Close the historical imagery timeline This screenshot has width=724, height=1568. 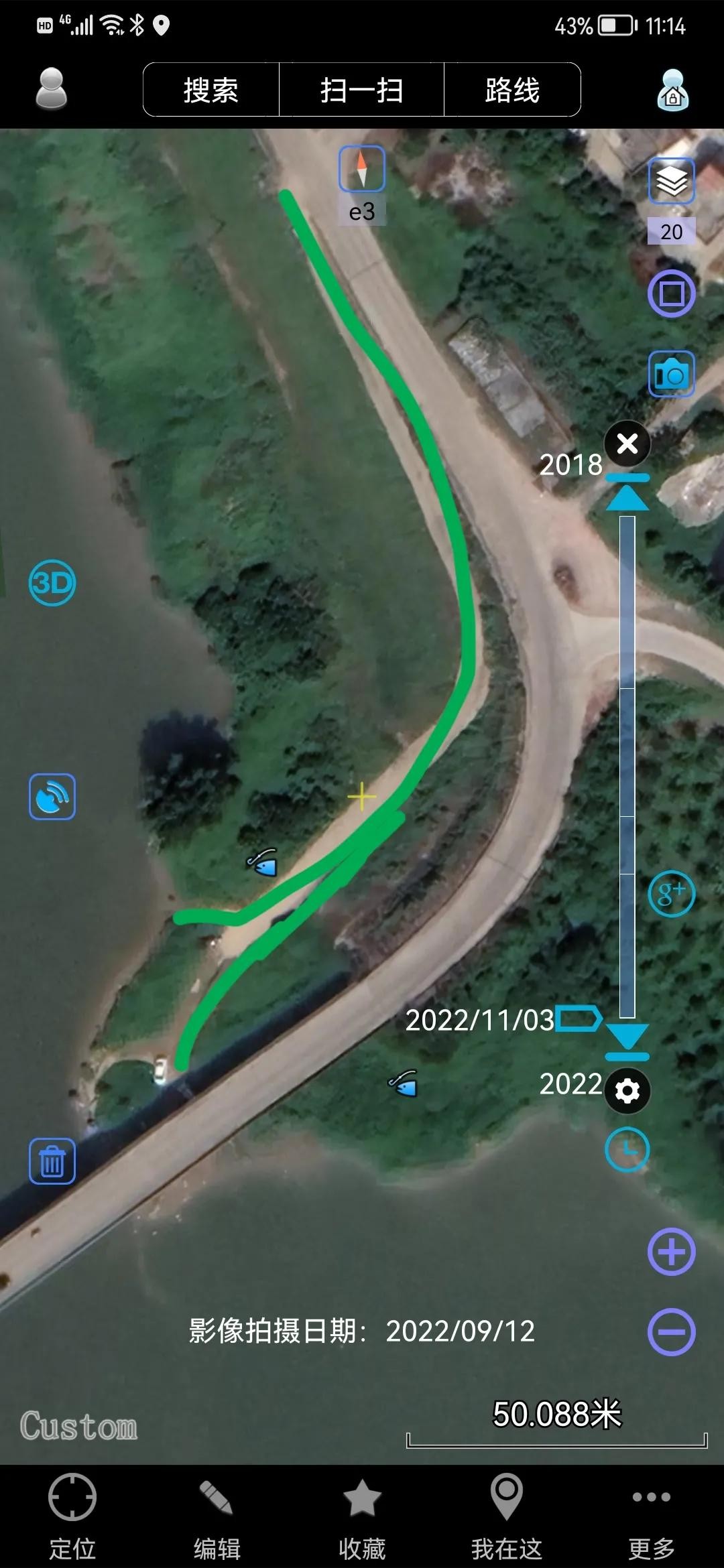coord(627,444)
